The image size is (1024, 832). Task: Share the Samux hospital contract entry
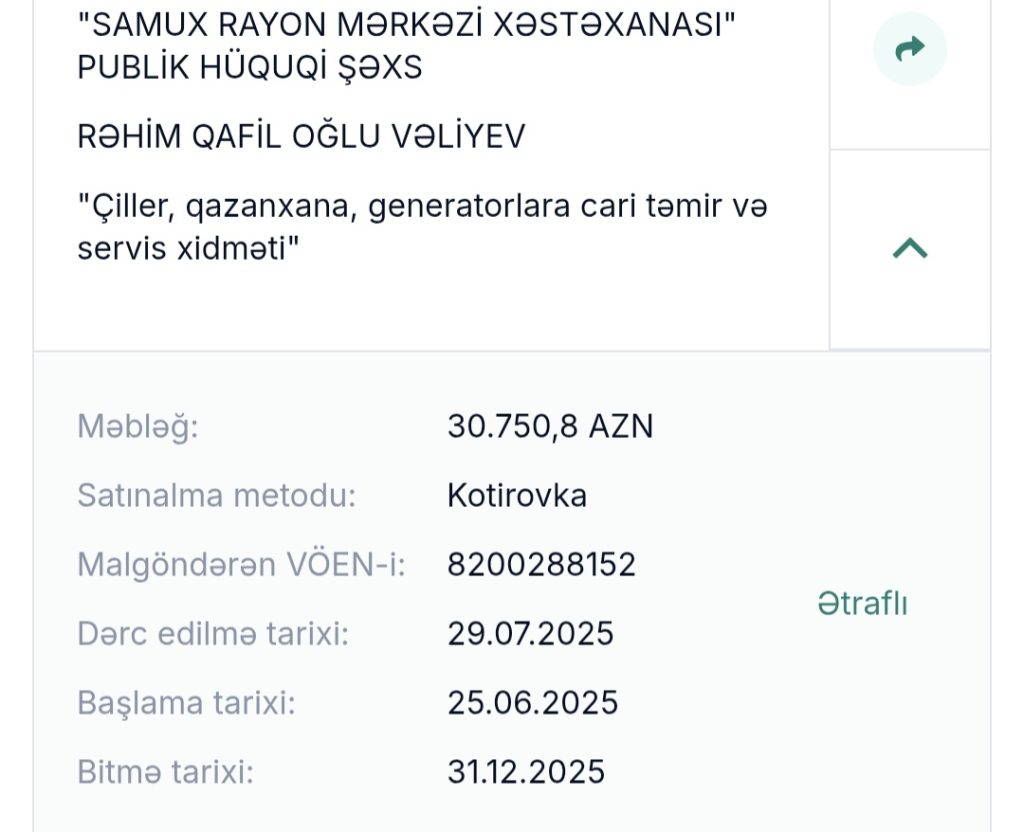pos(909,49)
